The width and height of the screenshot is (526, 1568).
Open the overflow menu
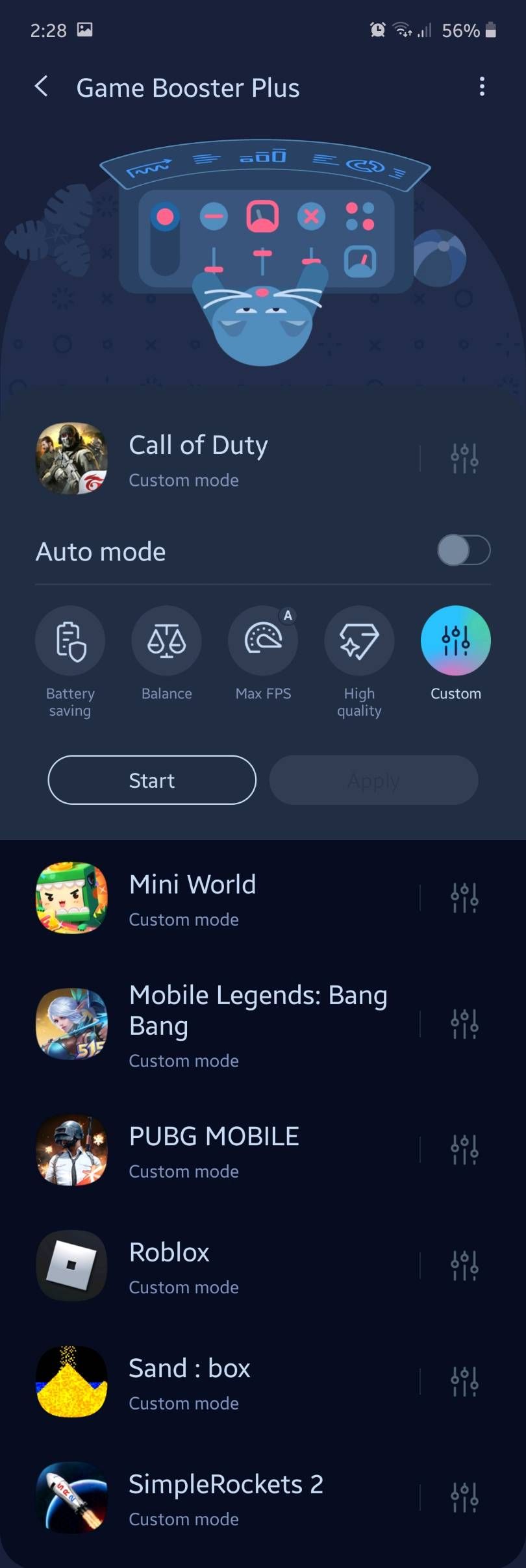(x=482, y=86)
